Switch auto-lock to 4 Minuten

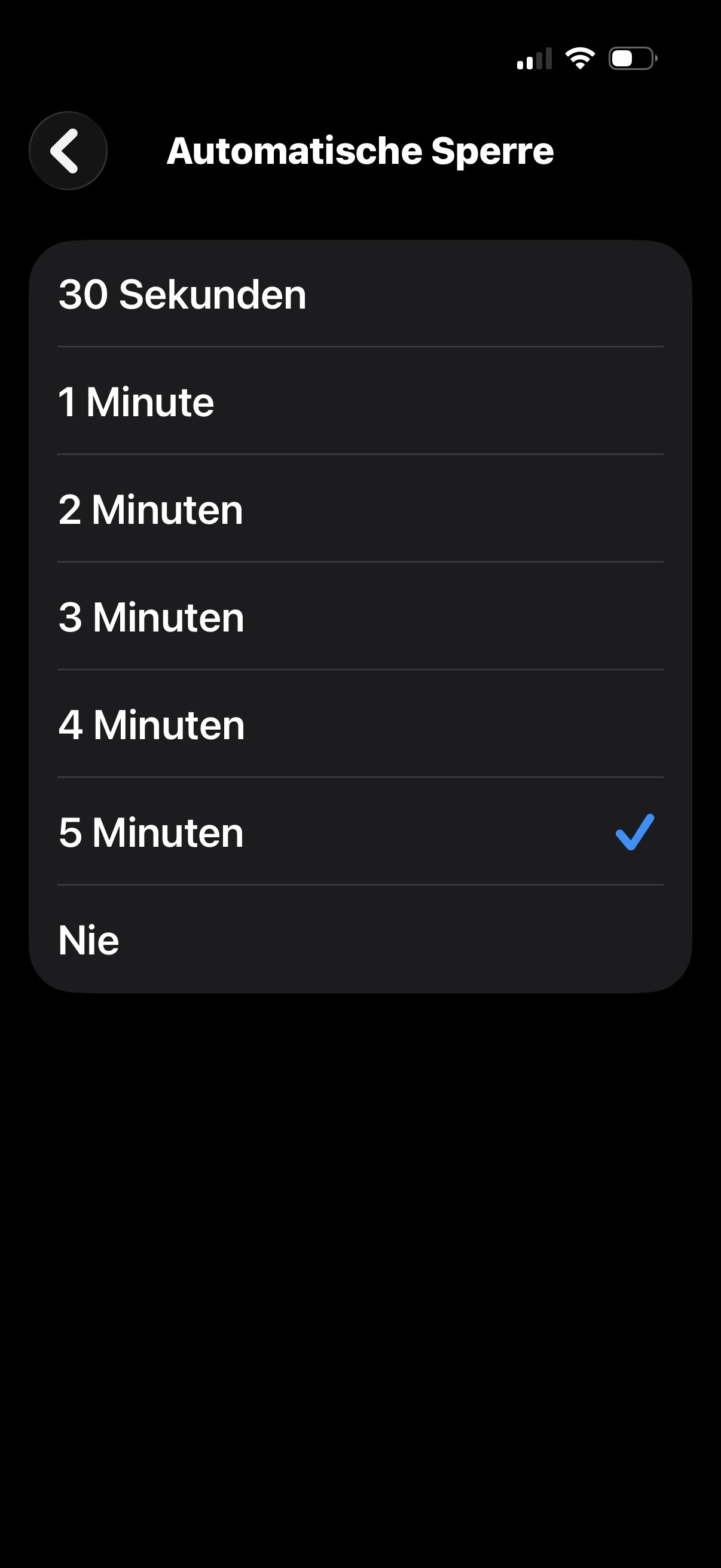(360, 724)
